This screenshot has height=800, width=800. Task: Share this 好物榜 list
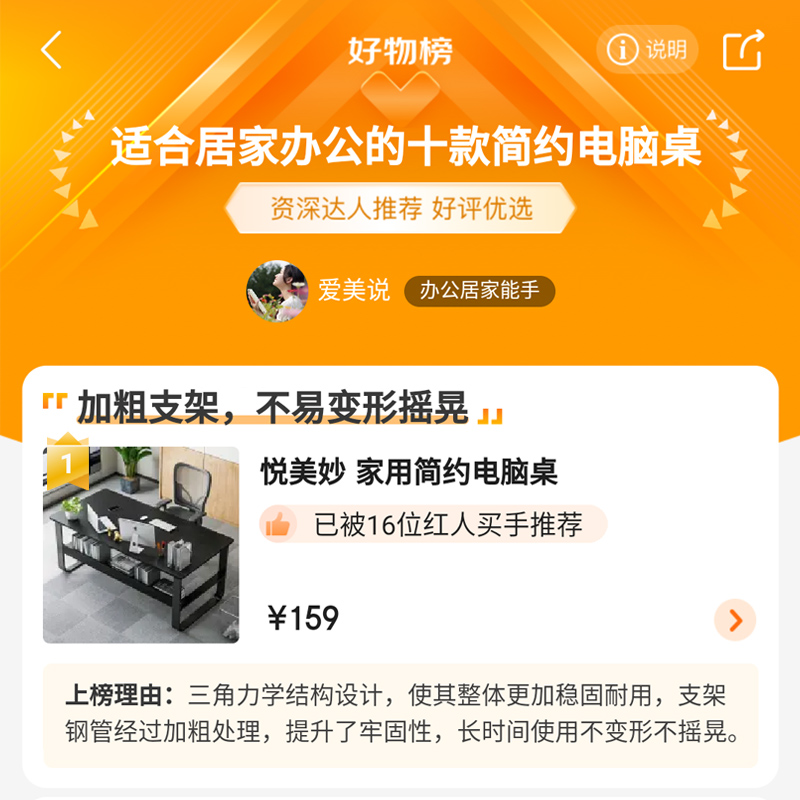click(742, 49)
